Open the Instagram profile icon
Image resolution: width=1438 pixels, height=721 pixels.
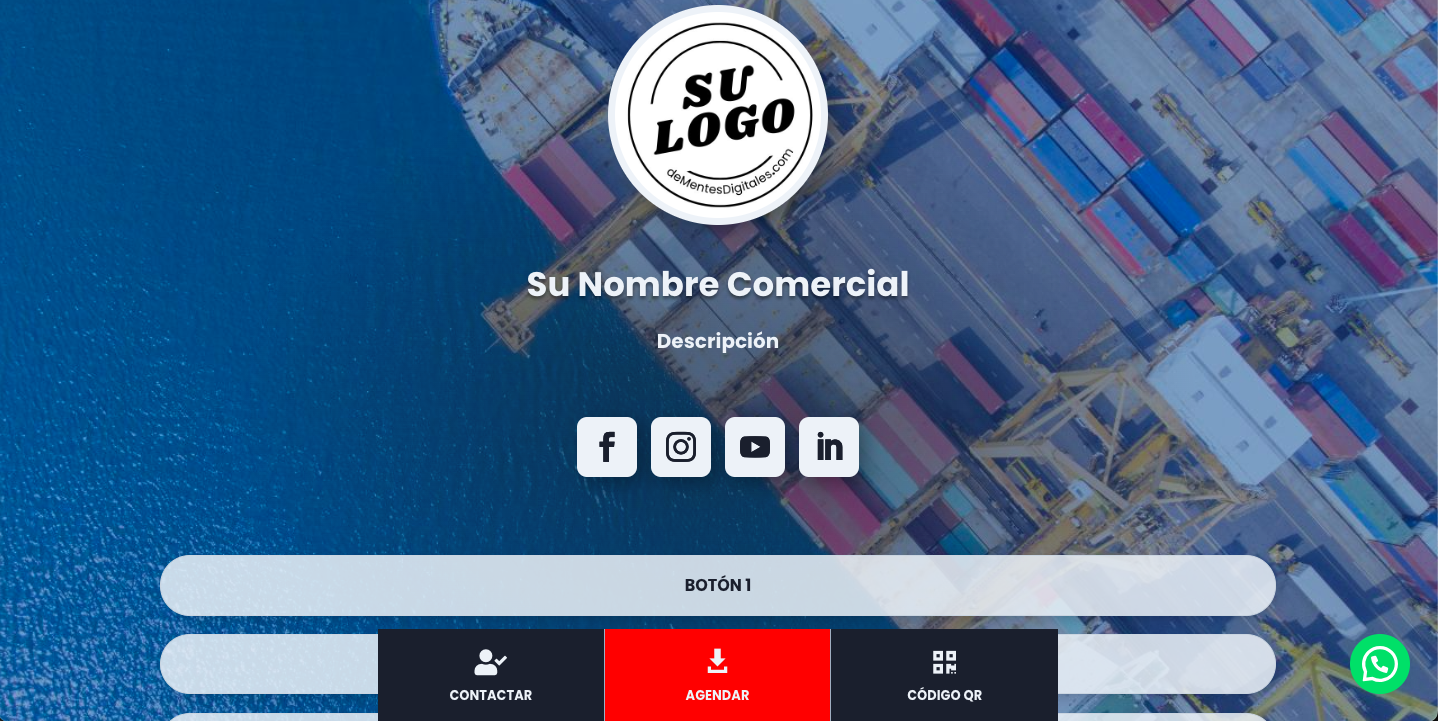click(681, 447)
